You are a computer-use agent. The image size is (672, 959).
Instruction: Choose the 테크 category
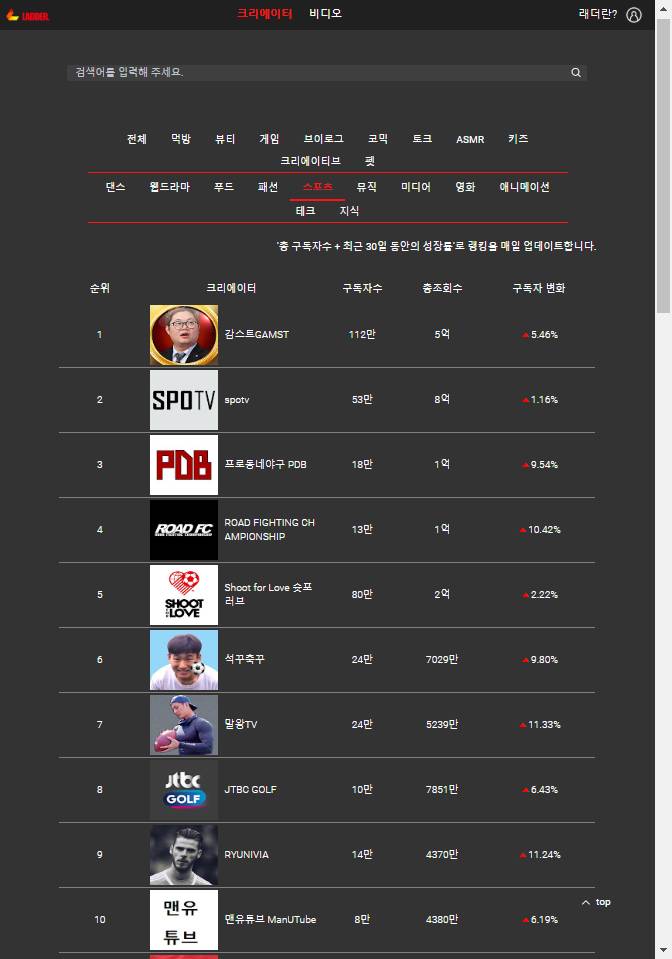(x=305, y=211)
